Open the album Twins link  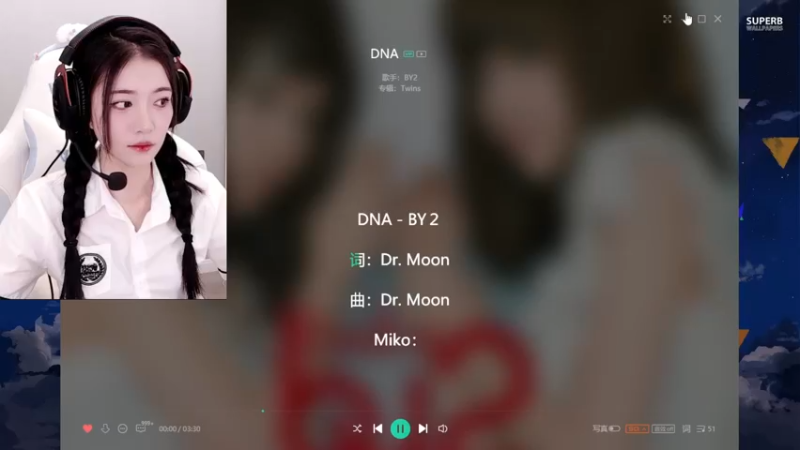[x=412, y=88]
